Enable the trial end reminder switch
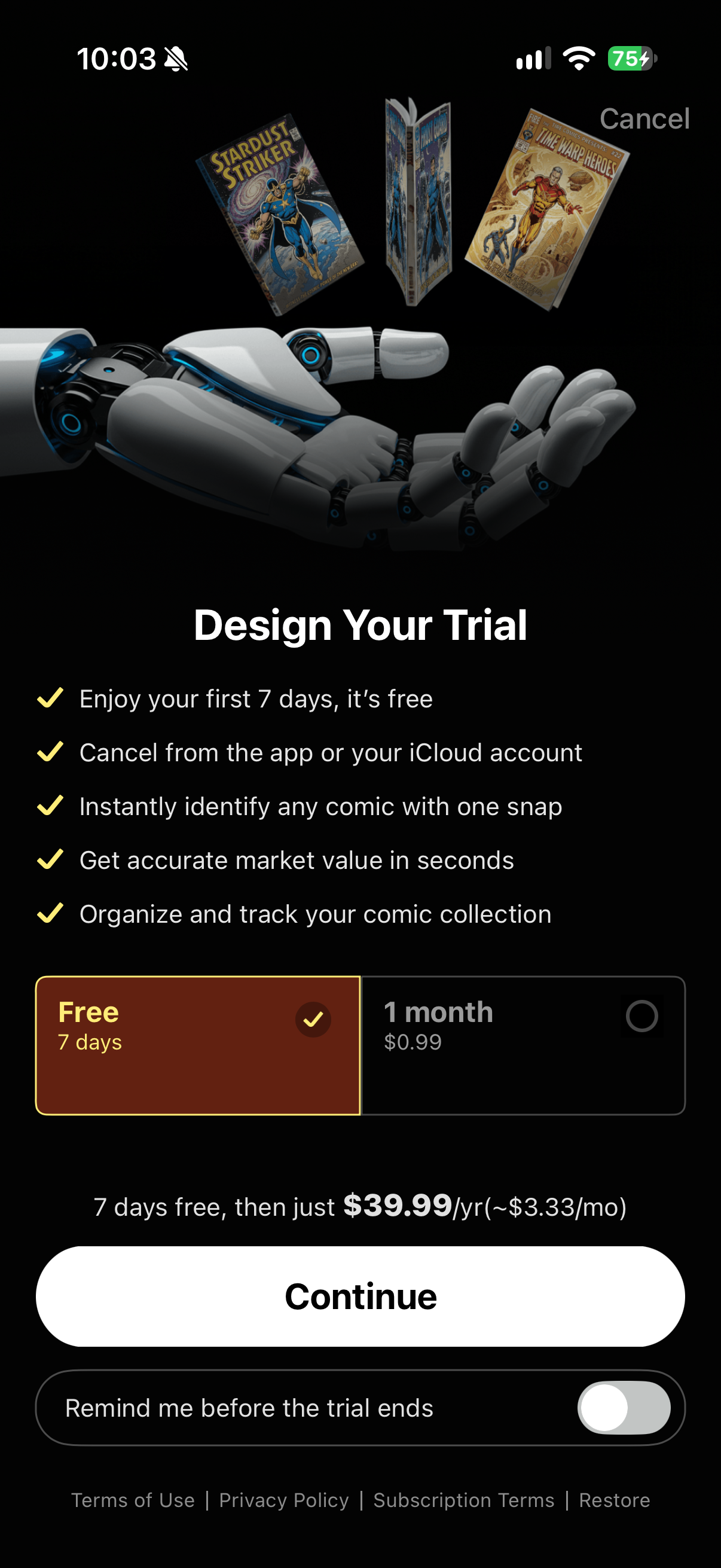Viewport: 721px width, 1568px height. (x=624, y=1407)
